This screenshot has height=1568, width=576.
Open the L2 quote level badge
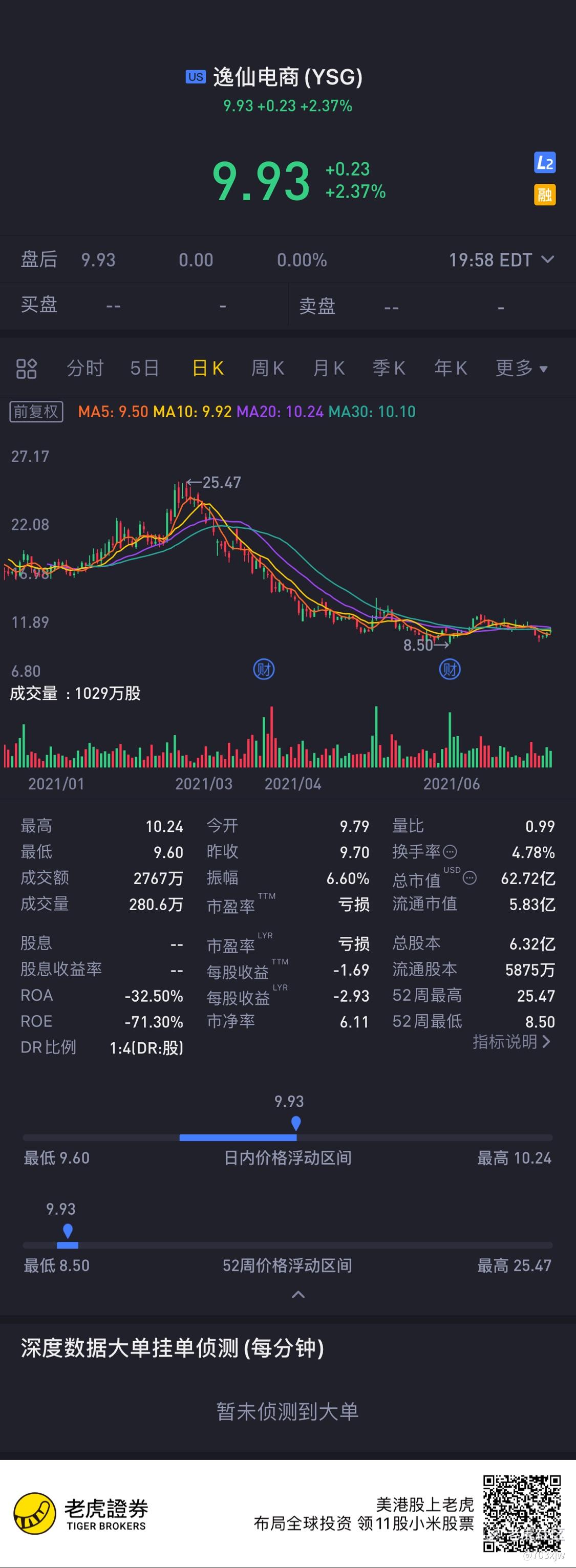pyautogui.click(x=544, y=162)
